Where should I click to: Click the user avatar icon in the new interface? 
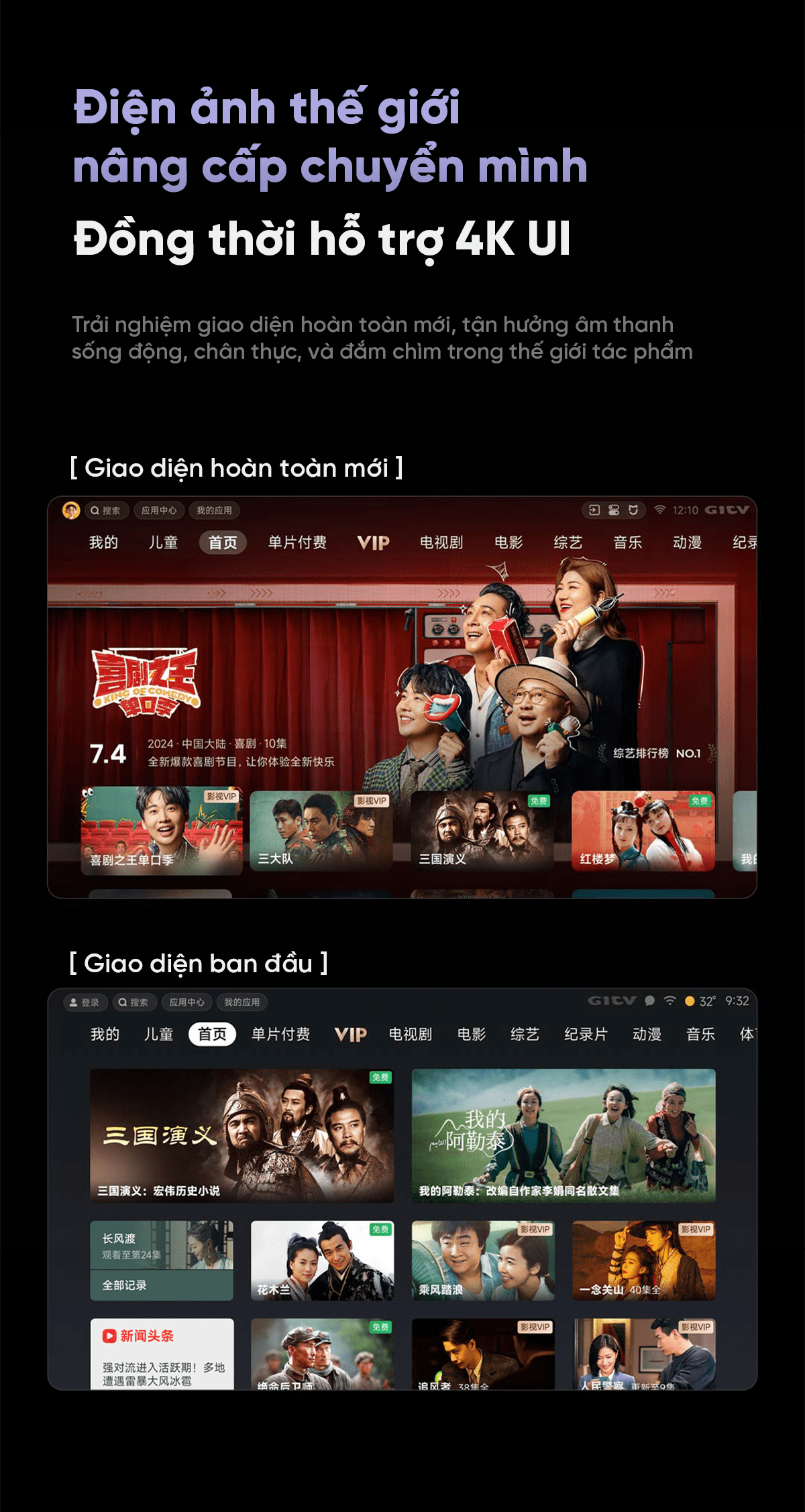pos(69,510)
